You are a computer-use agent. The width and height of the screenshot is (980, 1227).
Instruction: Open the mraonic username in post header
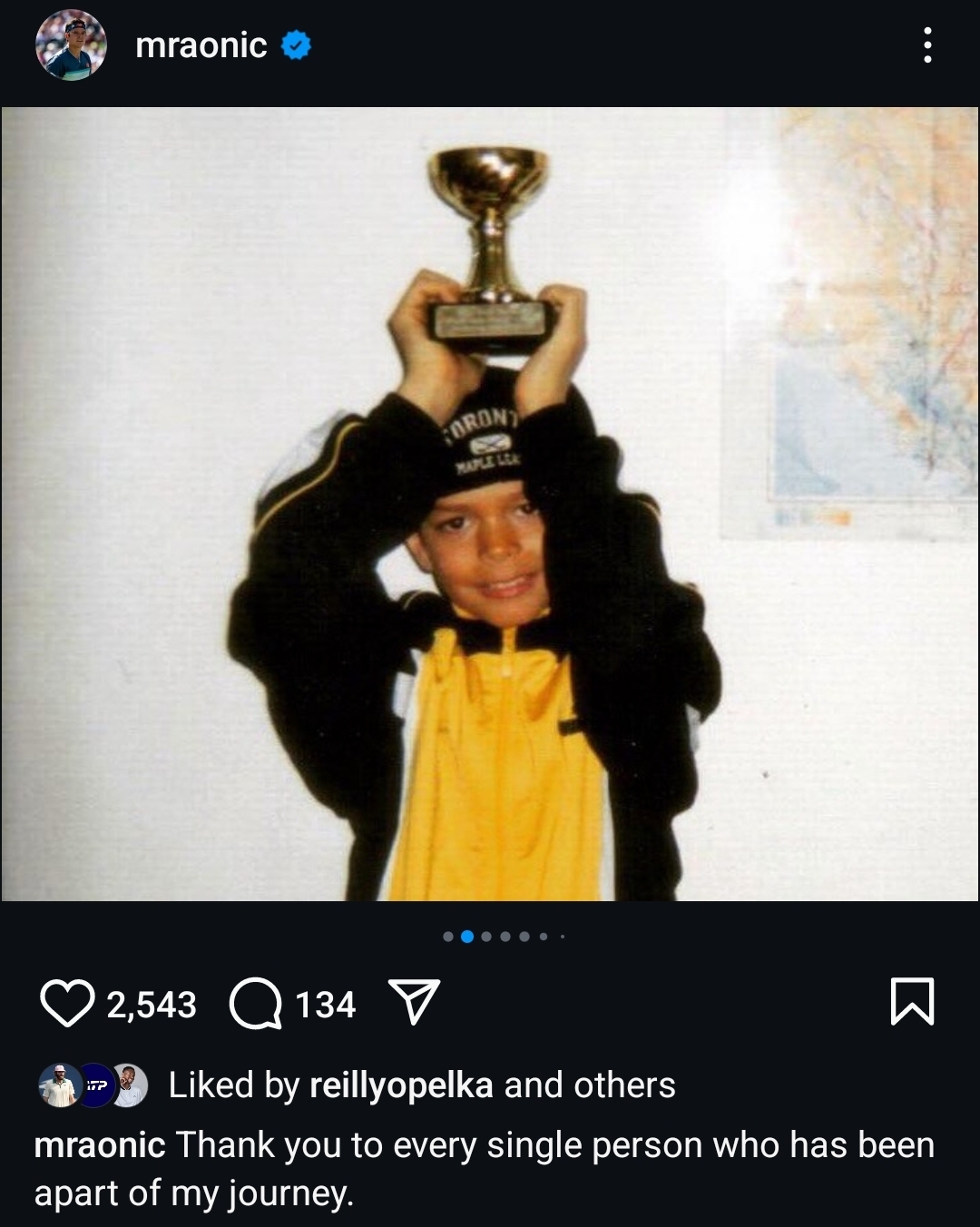tap(201, 45)
